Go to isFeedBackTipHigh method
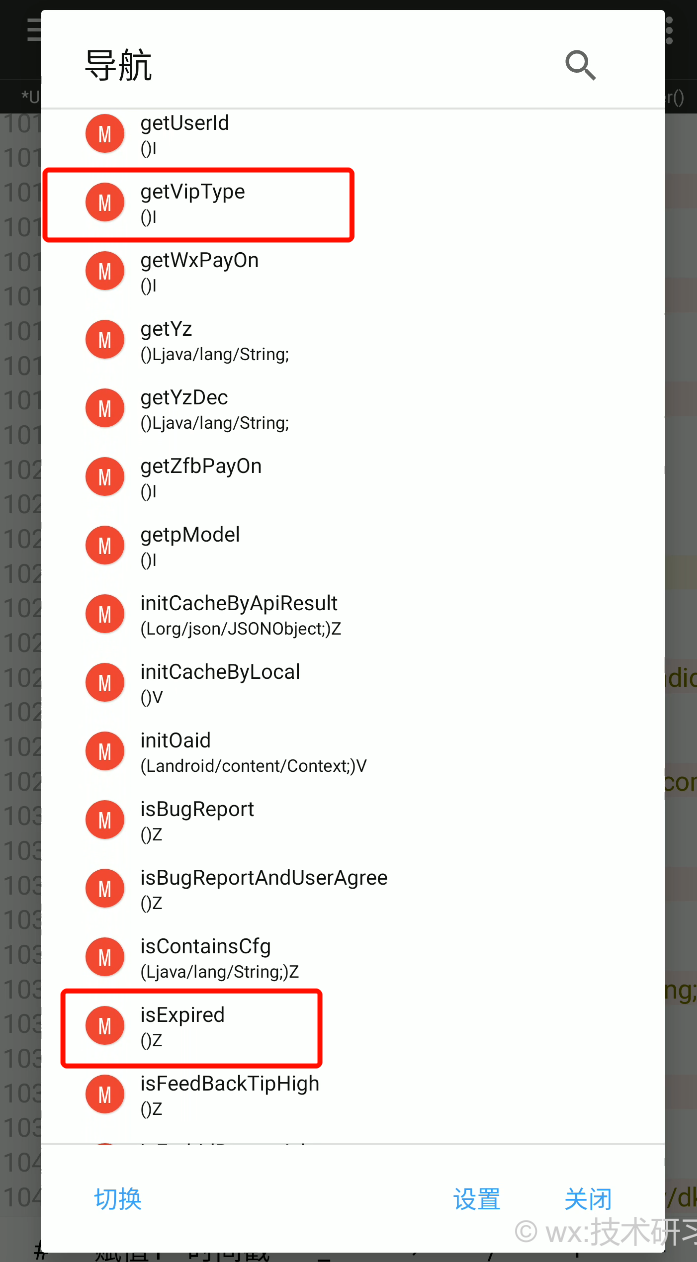The height and width of the screenshot is (1262, 697). click(353, 1096)
